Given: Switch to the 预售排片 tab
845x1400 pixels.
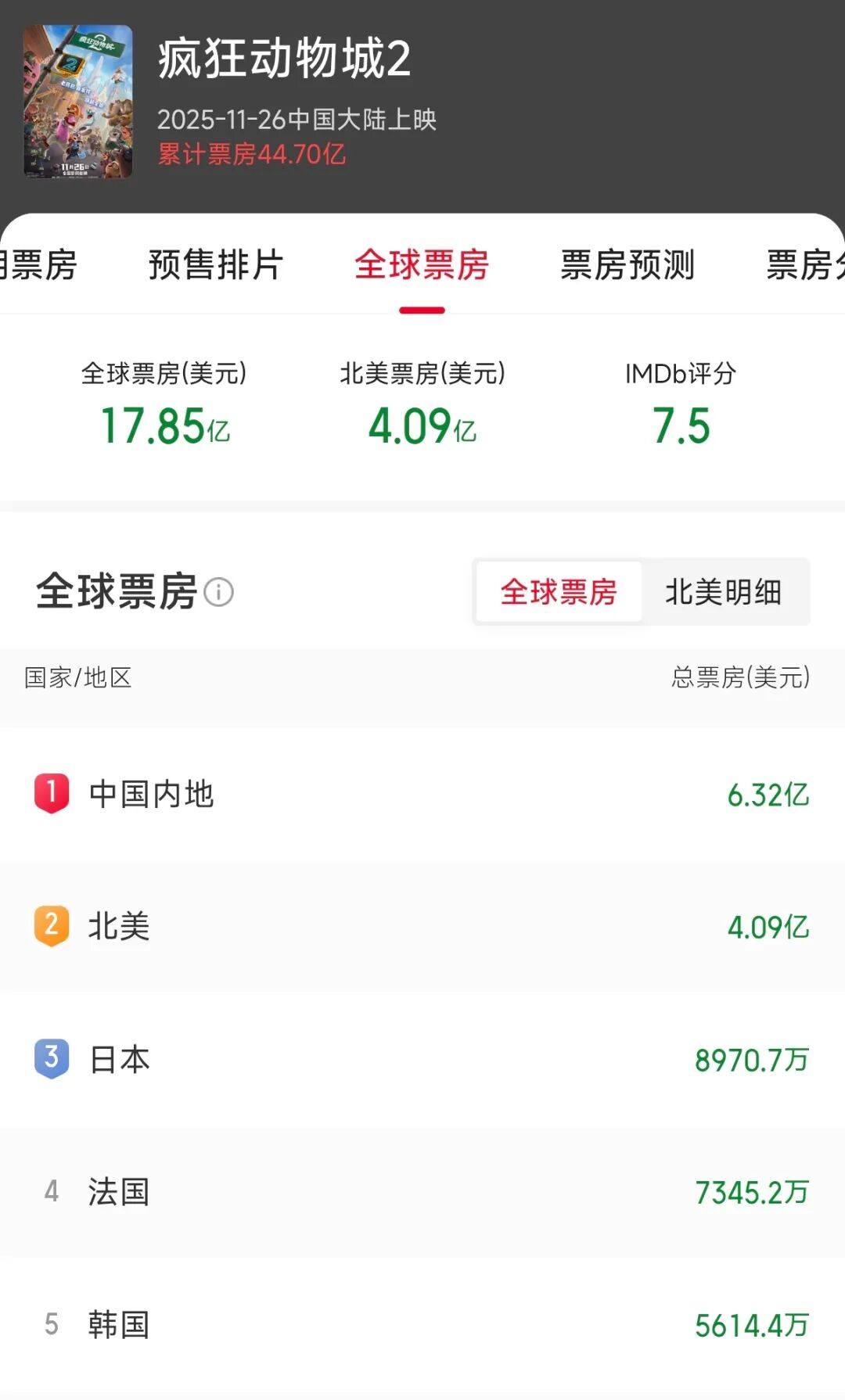Looking at the screenshot, I should 215,264.
